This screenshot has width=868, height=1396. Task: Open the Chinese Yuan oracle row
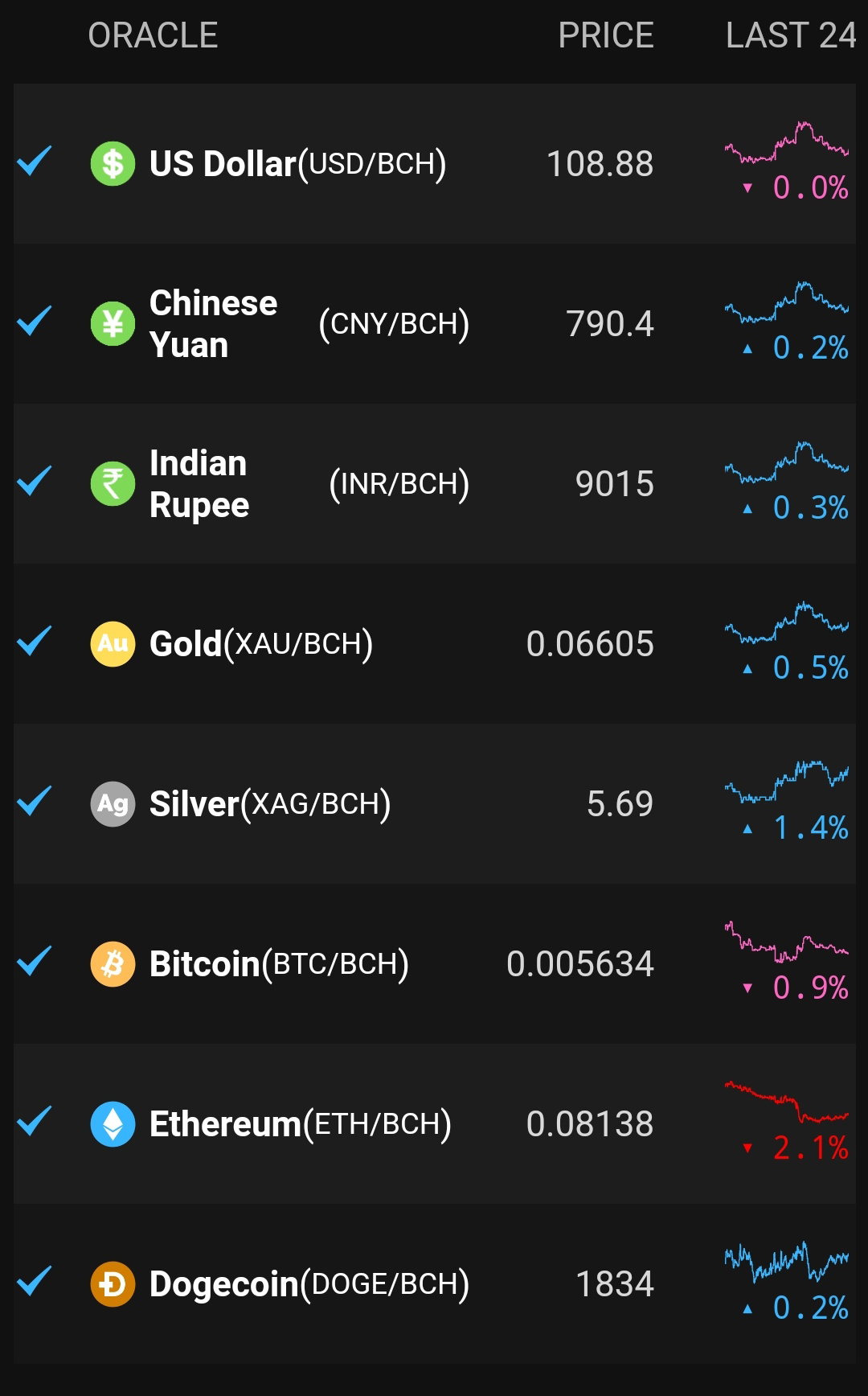pos(434,323)
